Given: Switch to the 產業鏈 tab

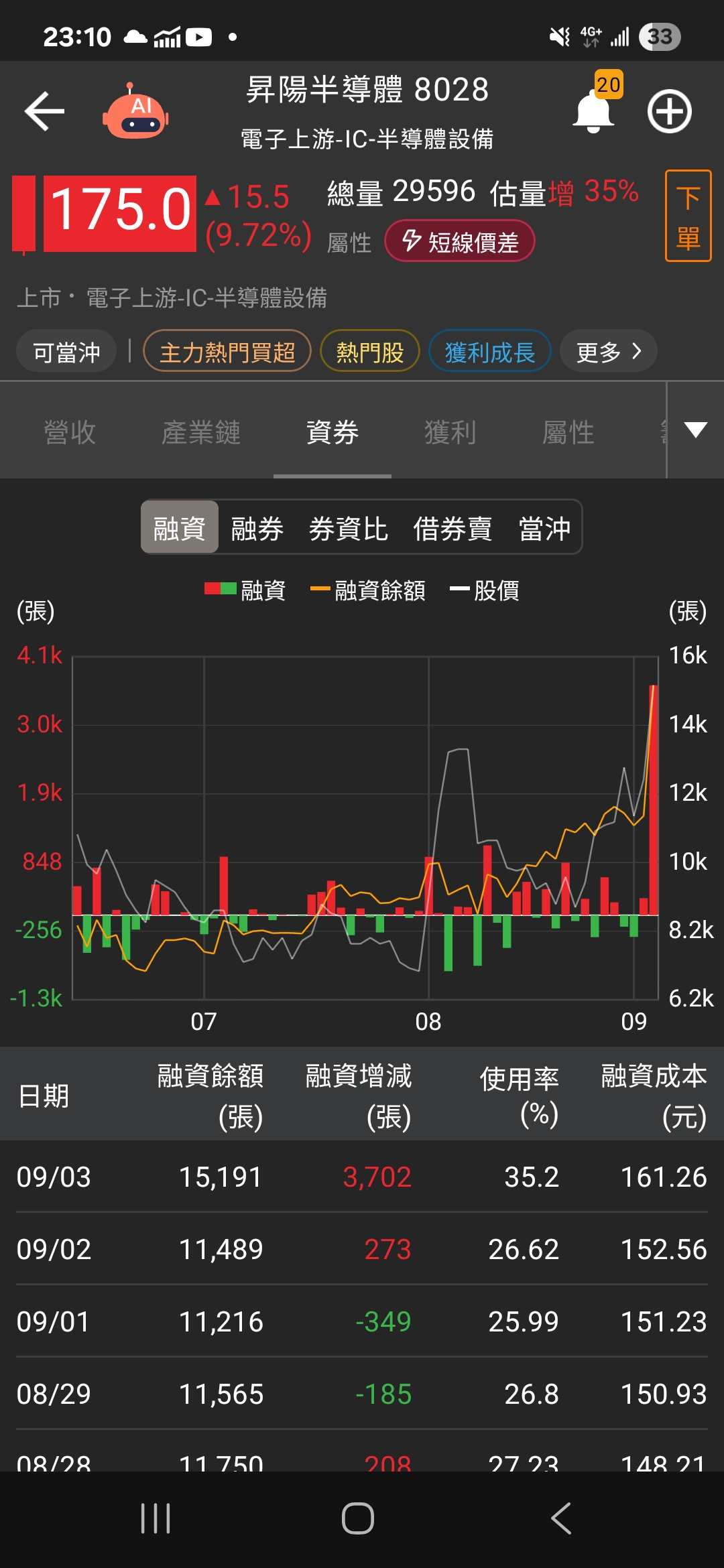Looking at the screenshot, I should tap(201, 432).
